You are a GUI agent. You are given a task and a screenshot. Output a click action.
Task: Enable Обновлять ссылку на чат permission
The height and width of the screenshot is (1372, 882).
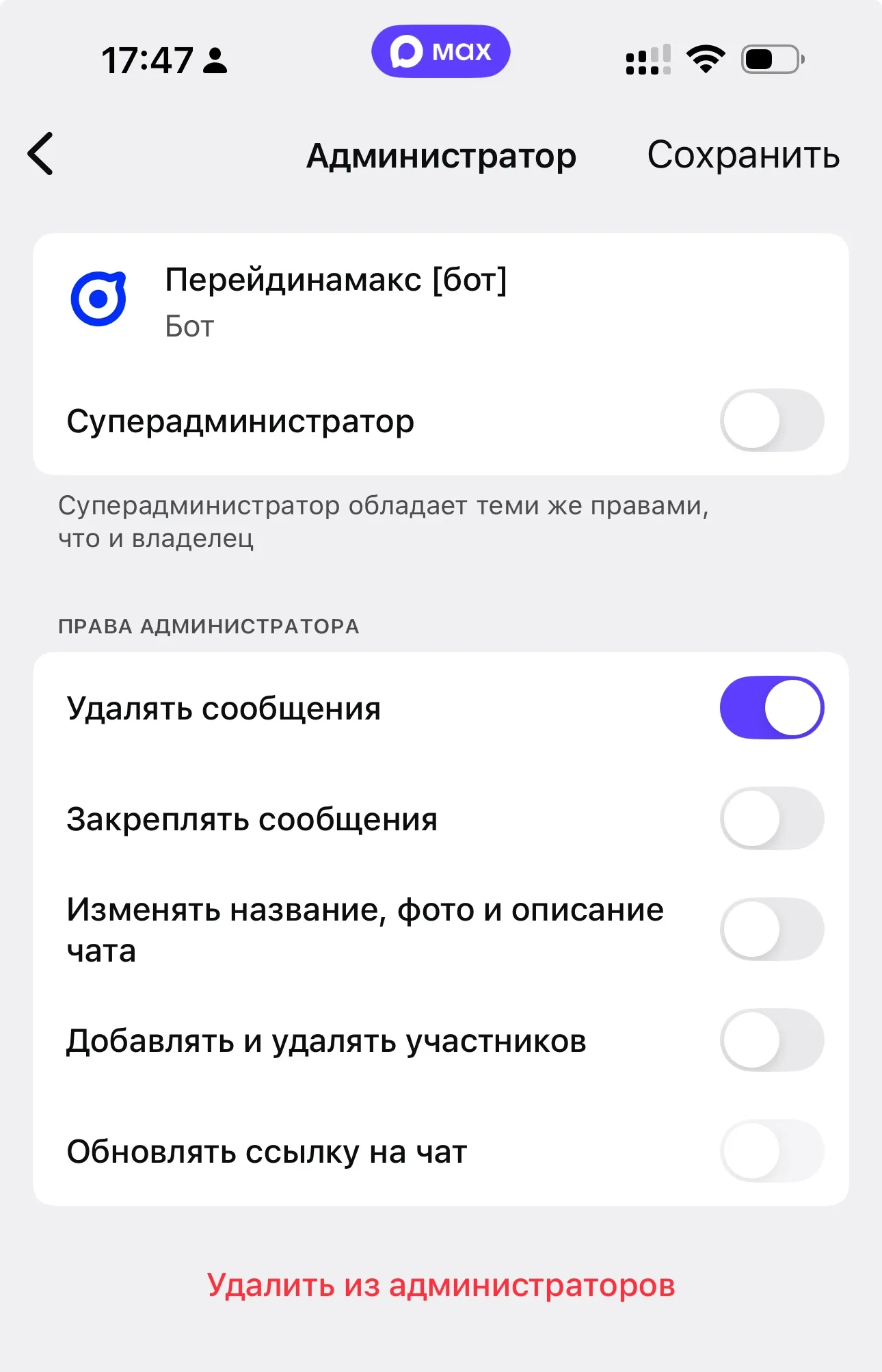pos(771,1151)
